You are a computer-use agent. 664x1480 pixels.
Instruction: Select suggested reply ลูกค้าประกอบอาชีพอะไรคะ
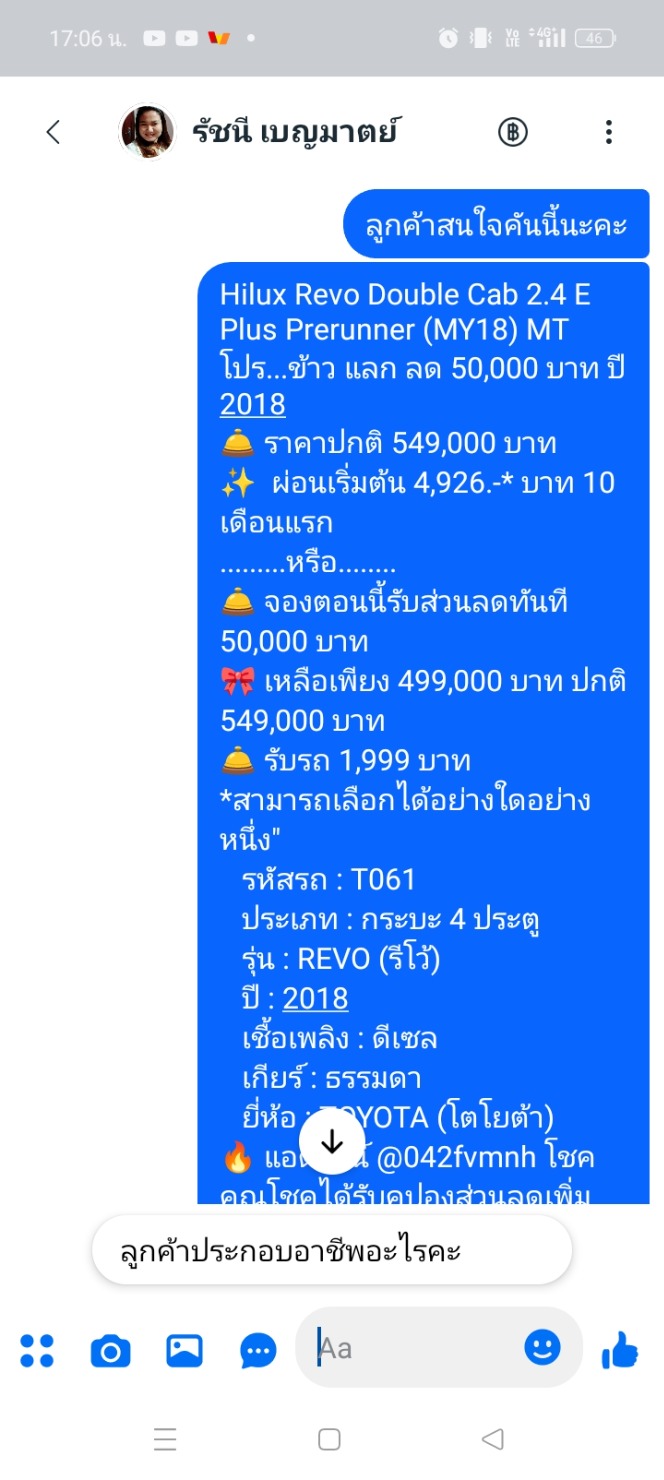(x=331, y=1251)
